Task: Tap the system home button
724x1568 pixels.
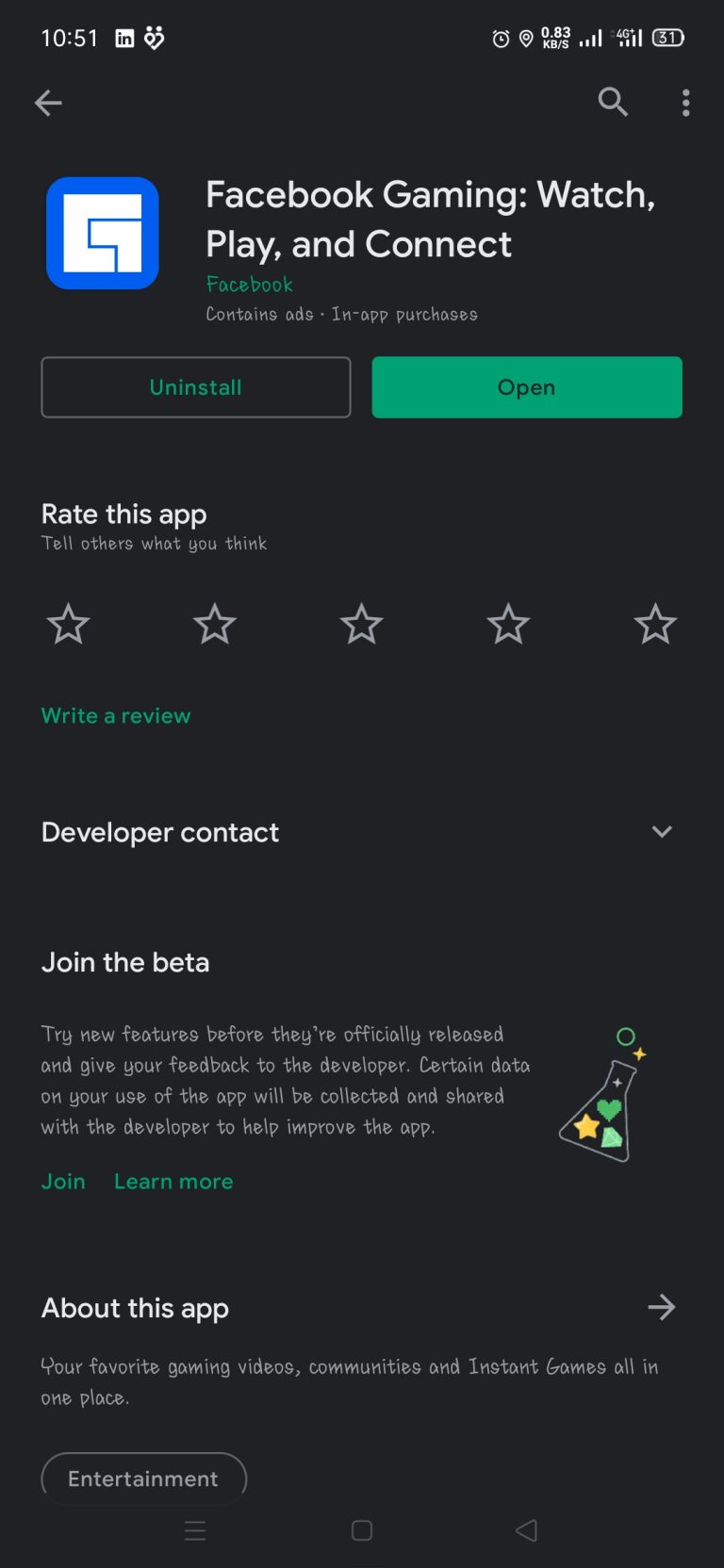Action: click(x=362, y=1530)
